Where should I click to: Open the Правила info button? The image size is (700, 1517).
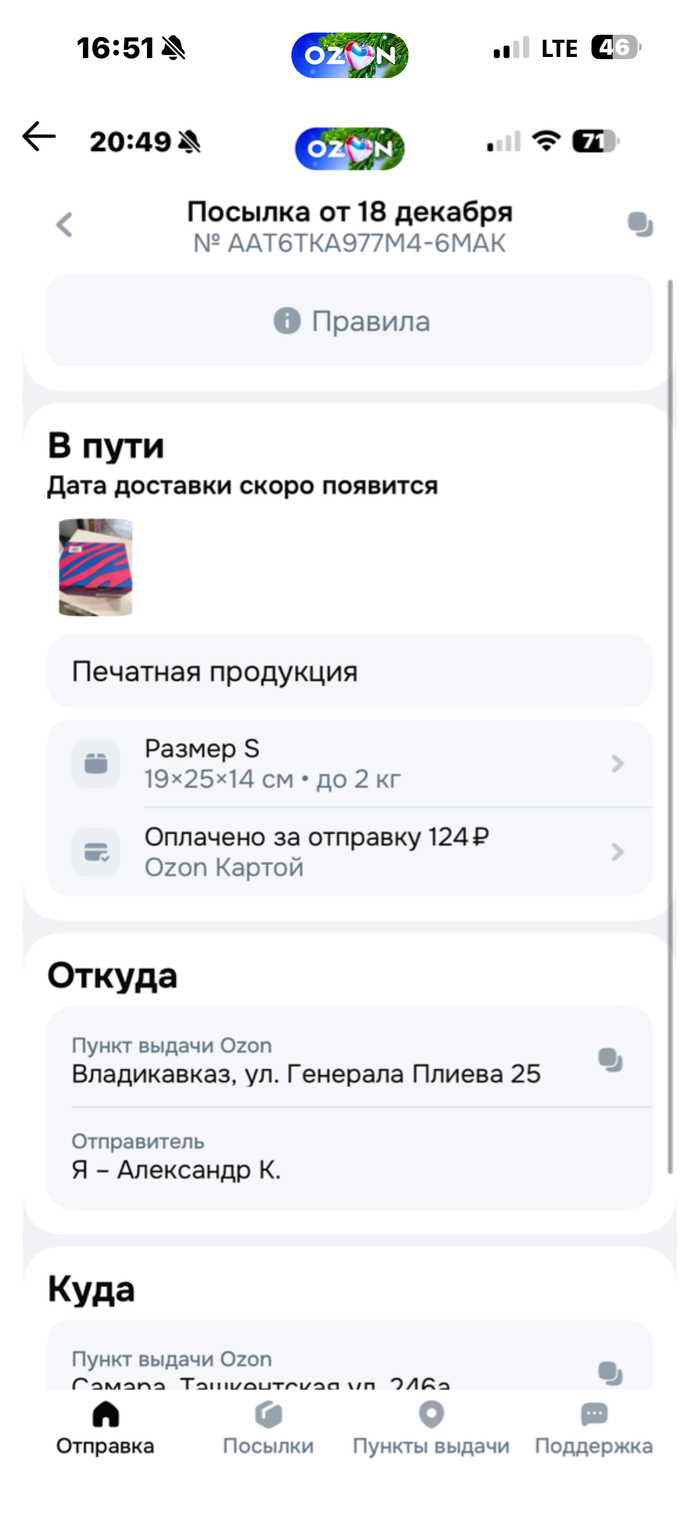click(350, 322)
